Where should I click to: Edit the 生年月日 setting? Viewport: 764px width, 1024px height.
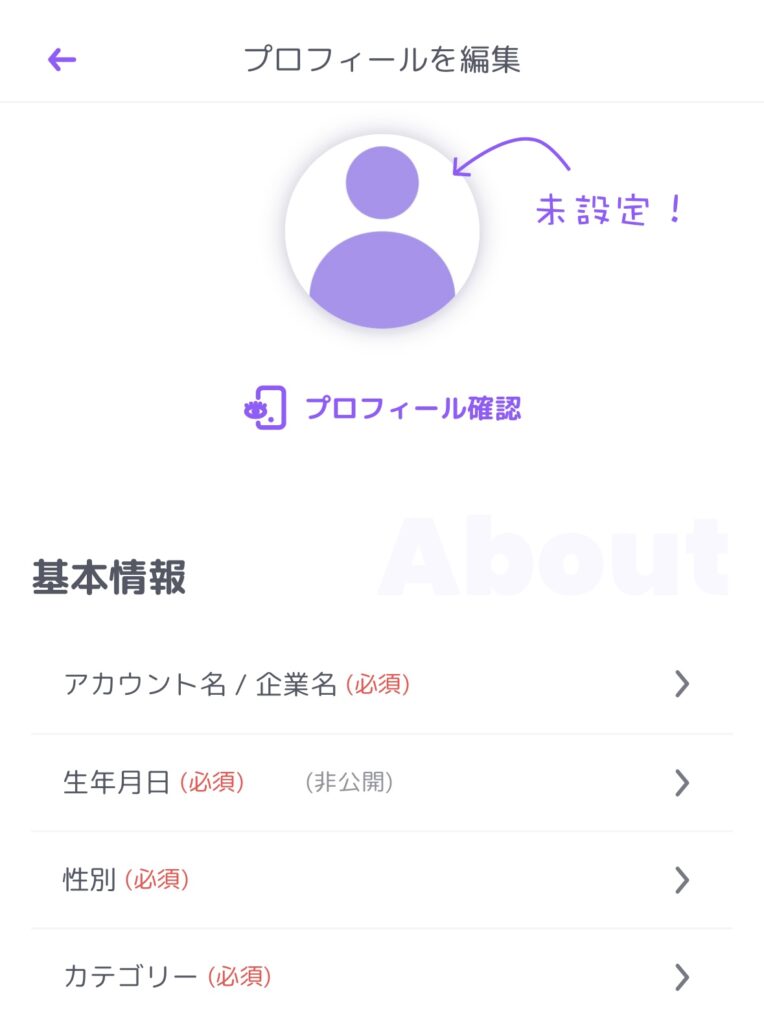coord(380,783)
